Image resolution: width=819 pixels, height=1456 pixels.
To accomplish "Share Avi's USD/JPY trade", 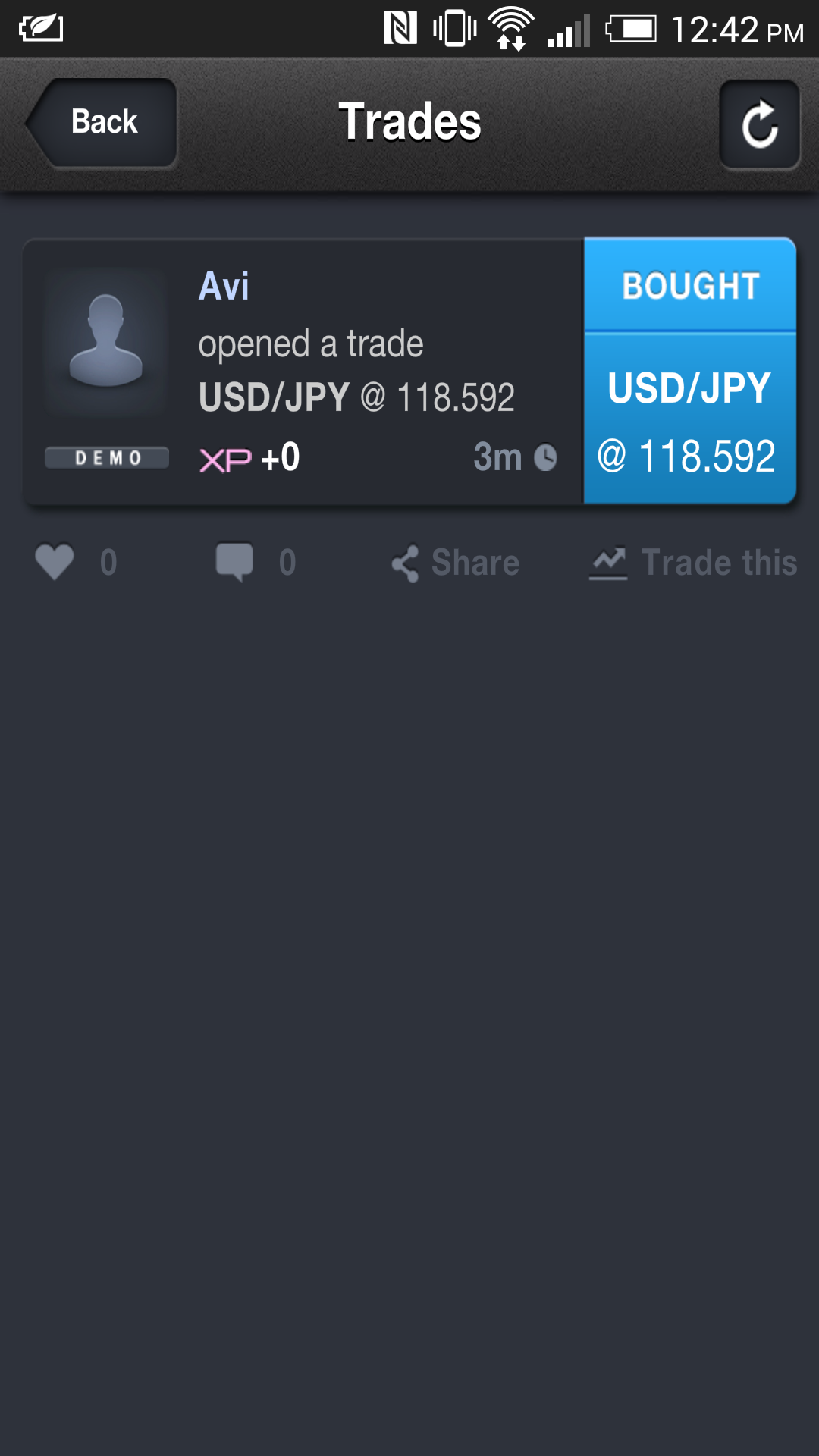I will click(x=456, y=563).
